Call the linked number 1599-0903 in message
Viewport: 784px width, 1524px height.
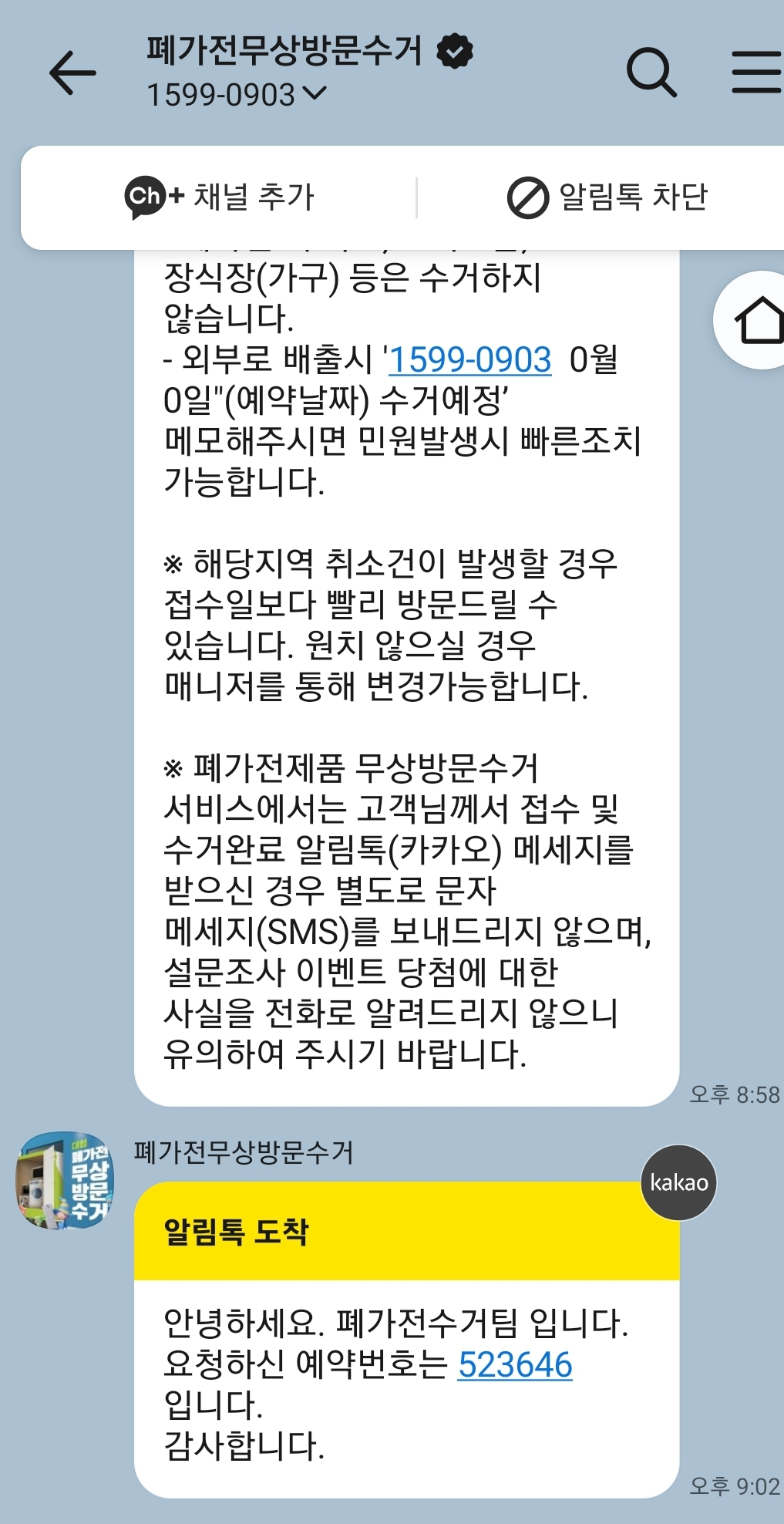pyautogui.click(x=469, y=359)
